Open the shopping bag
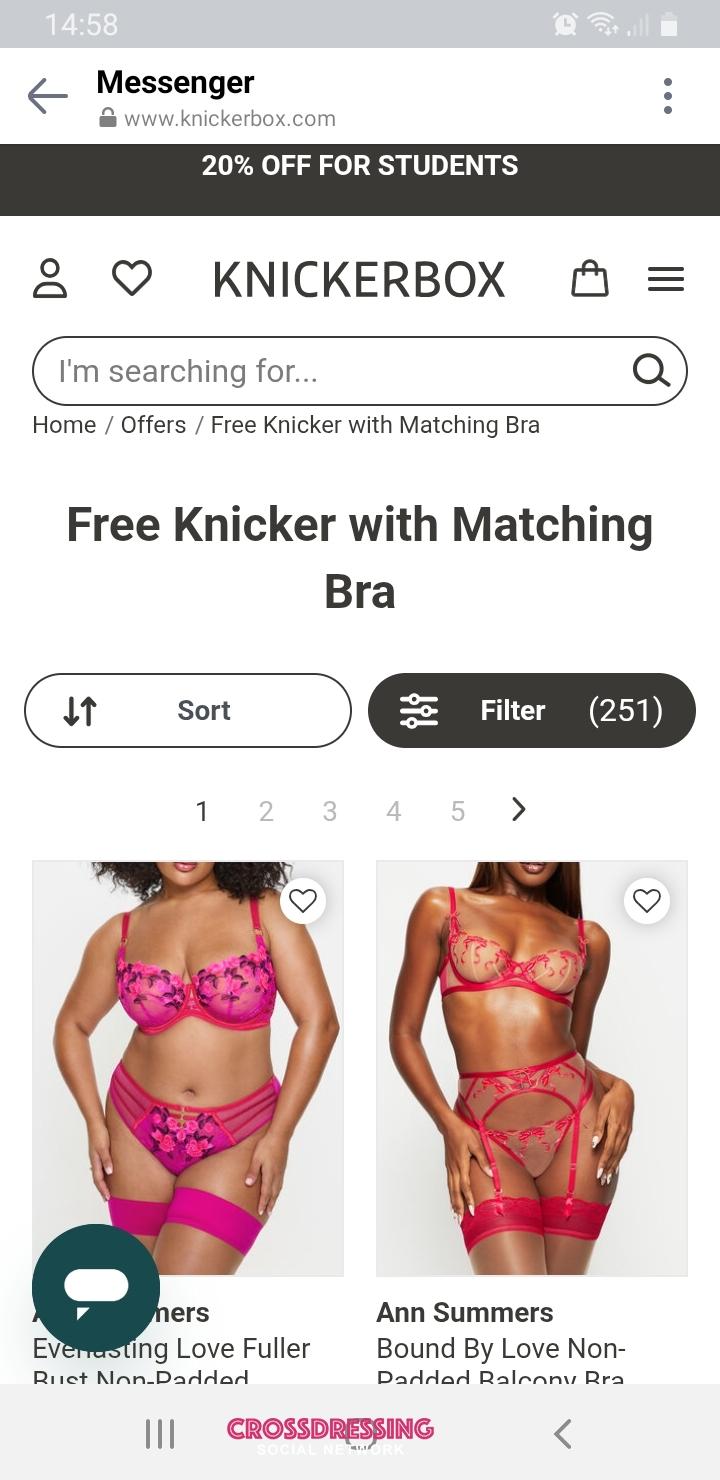Viewport: 720px width, 1480px height. point(589,279)
